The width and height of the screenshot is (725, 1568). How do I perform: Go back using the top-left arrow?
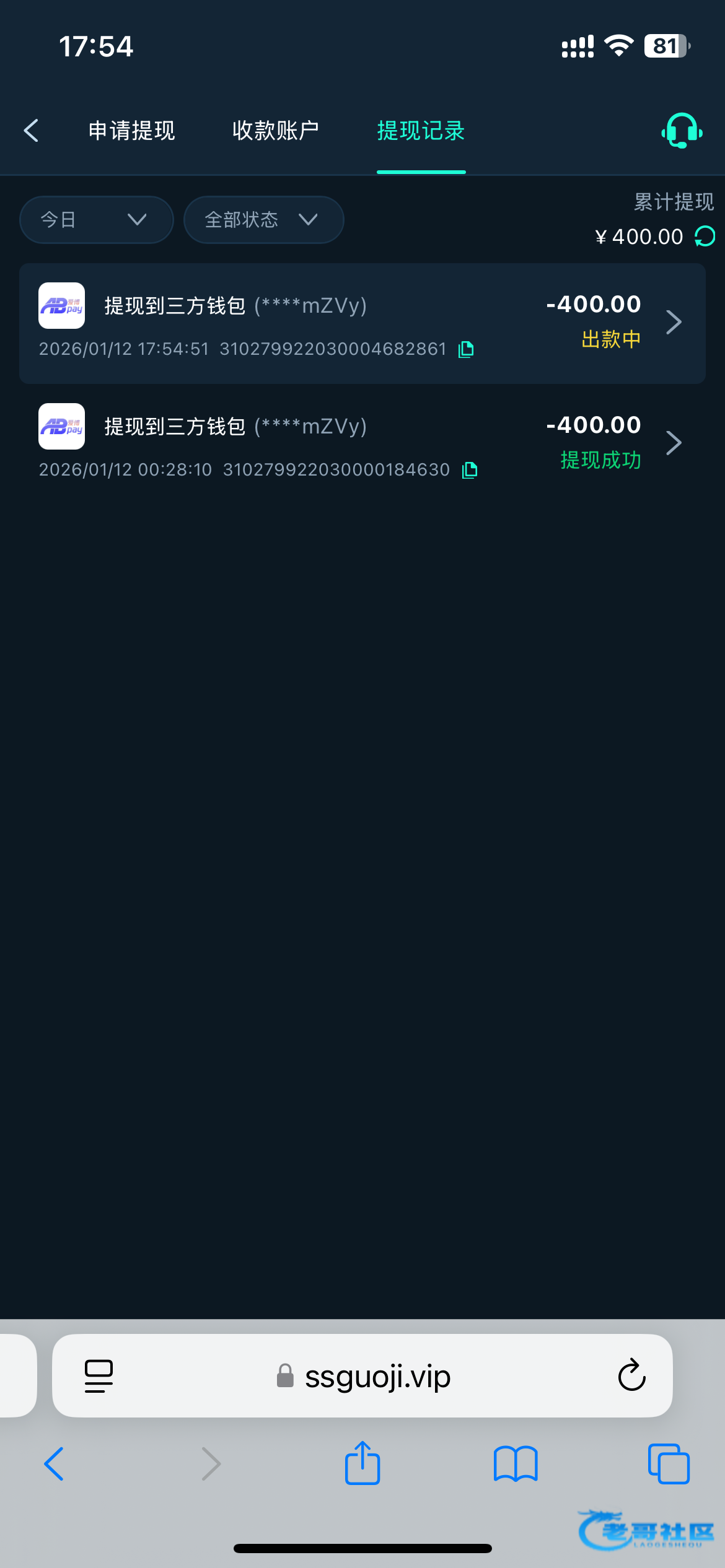coord(31,131)
